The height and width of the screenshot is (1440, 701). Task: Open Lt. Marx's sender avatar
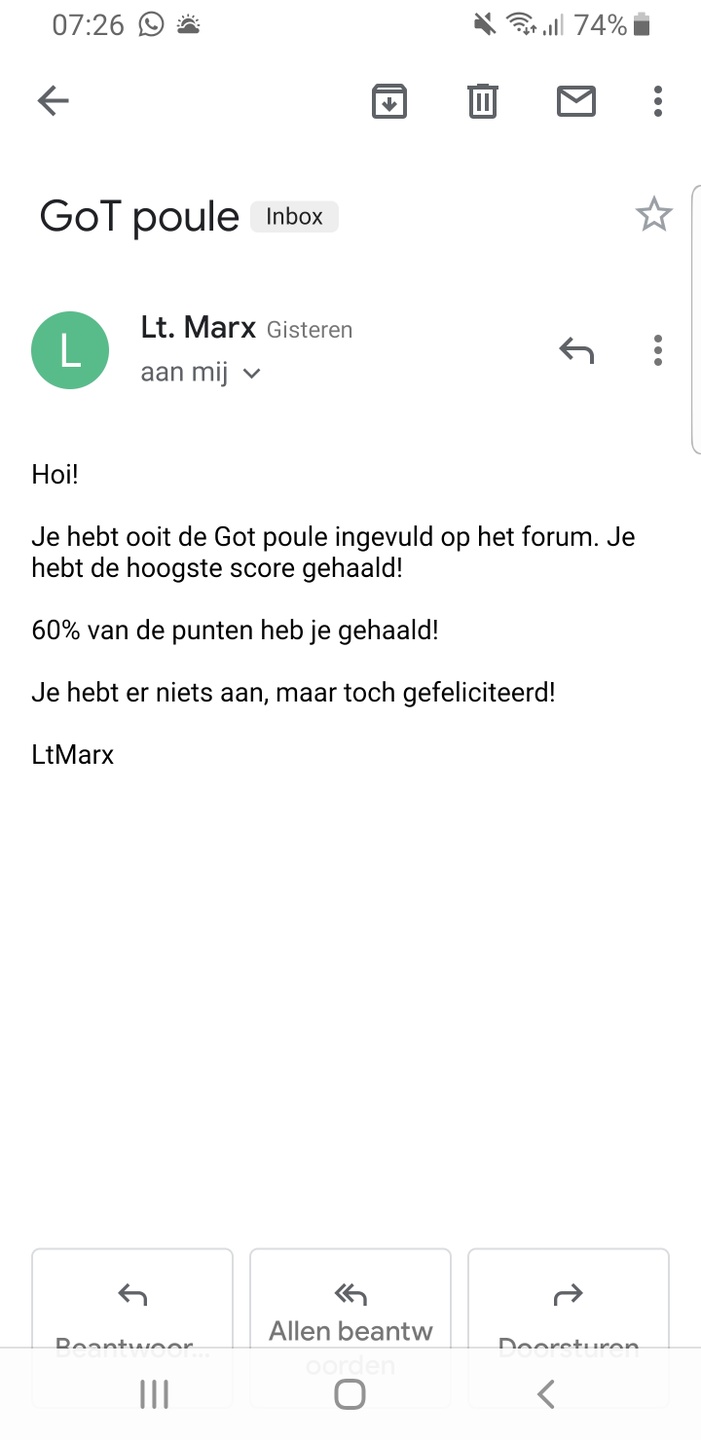click(70, 350)
